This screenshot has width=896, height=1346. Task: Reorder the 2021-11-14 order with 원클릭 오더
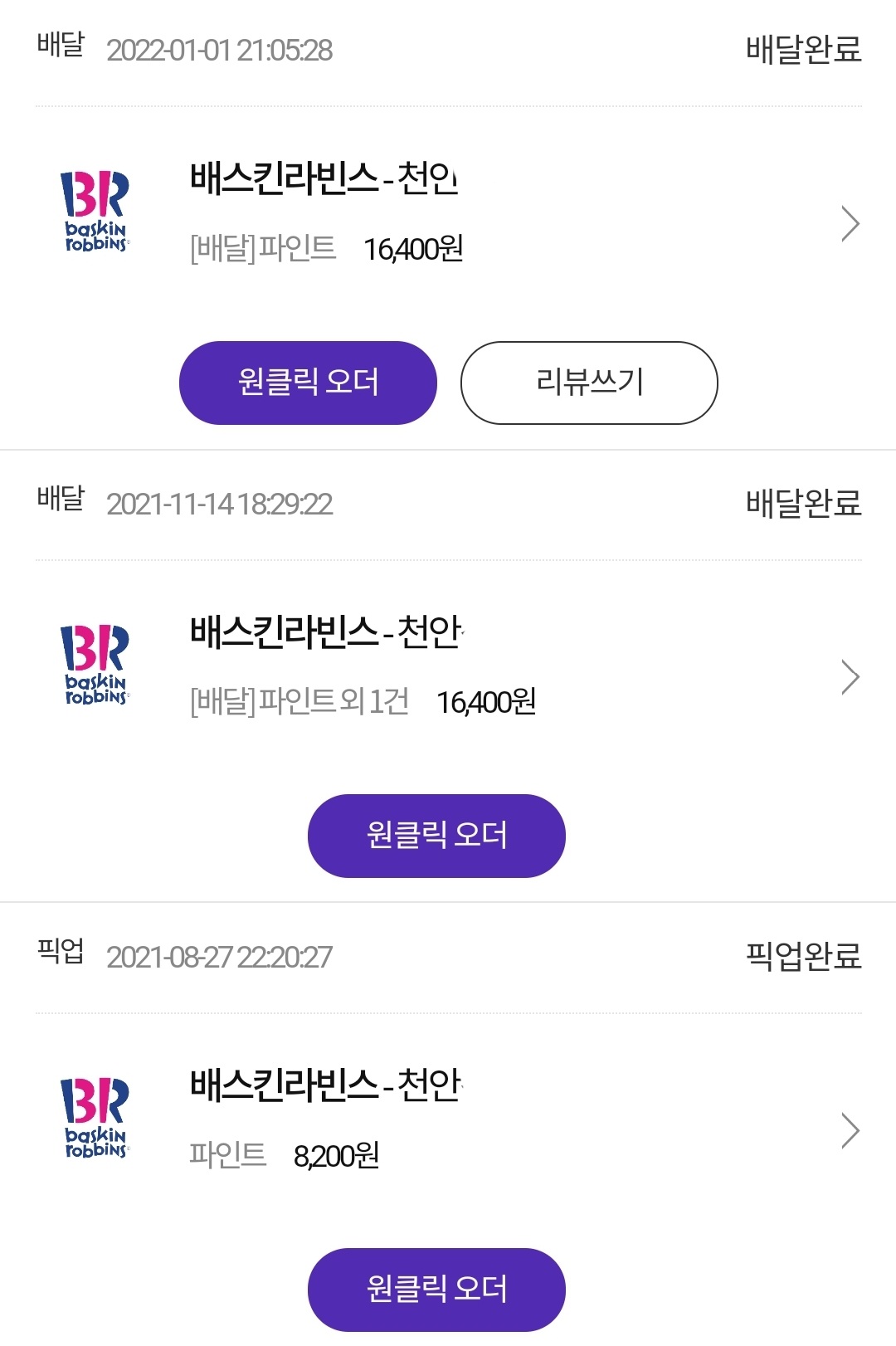[436, 836]
